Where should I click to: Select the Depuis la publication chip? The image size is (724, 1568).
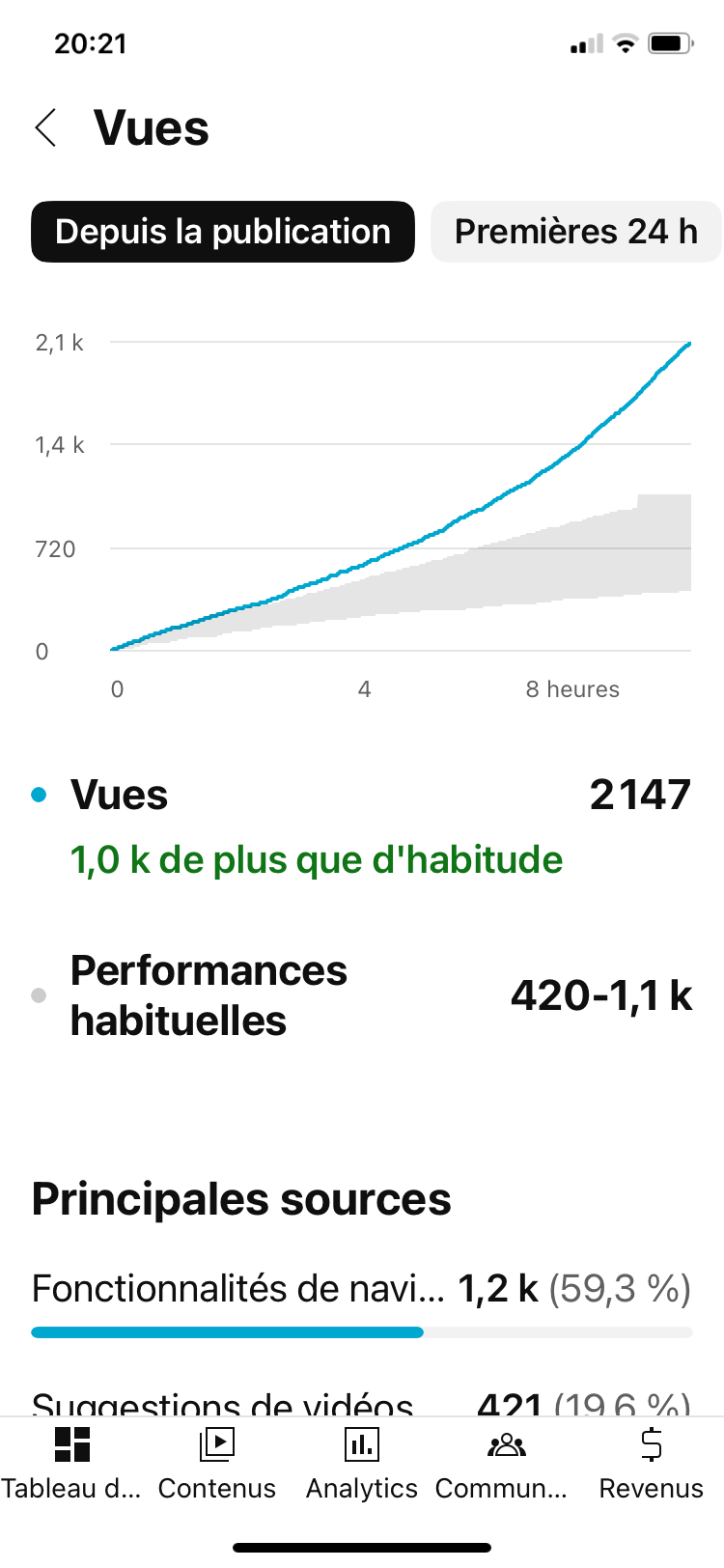click(223, 232)
